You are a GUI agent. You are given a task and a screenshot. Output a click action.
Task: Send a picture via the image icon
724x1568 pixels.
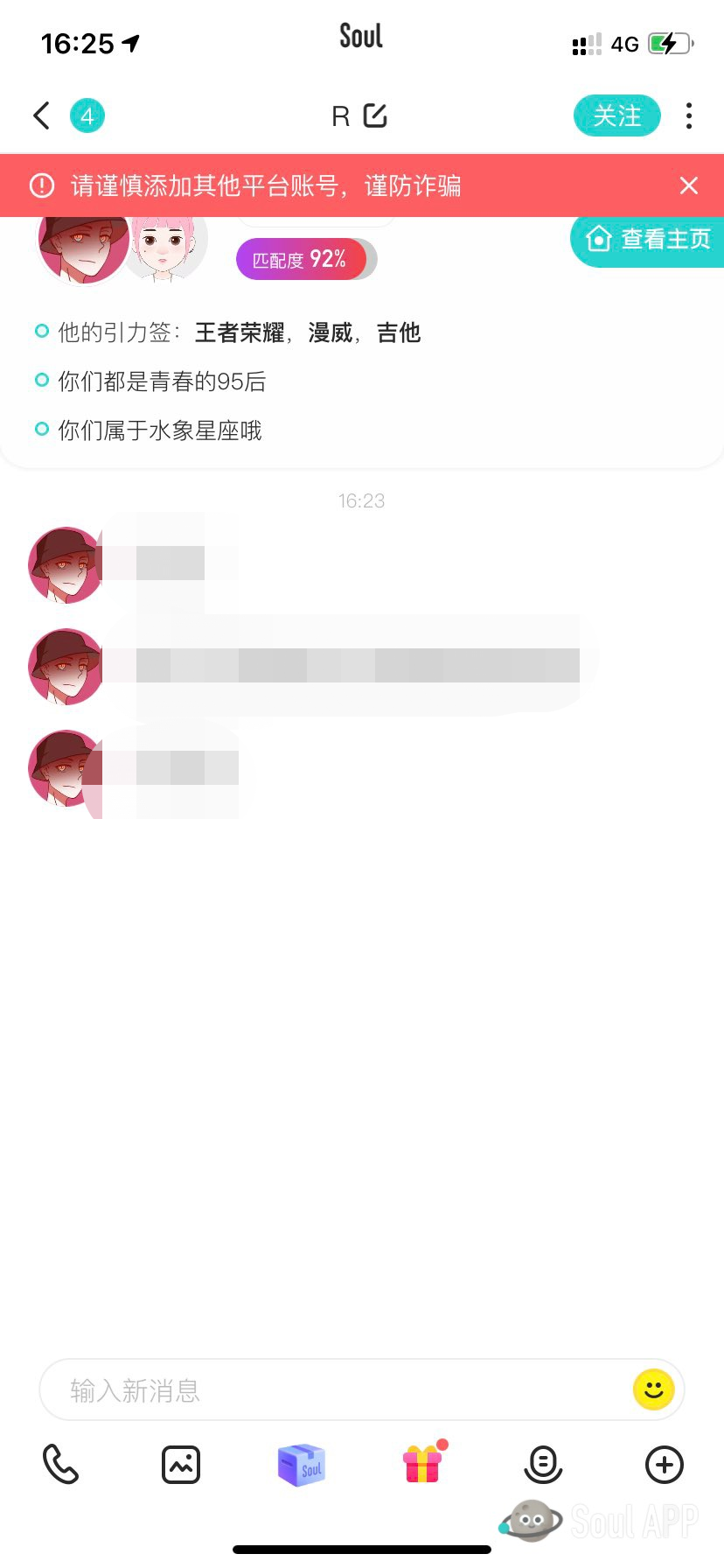(181, 1465)
